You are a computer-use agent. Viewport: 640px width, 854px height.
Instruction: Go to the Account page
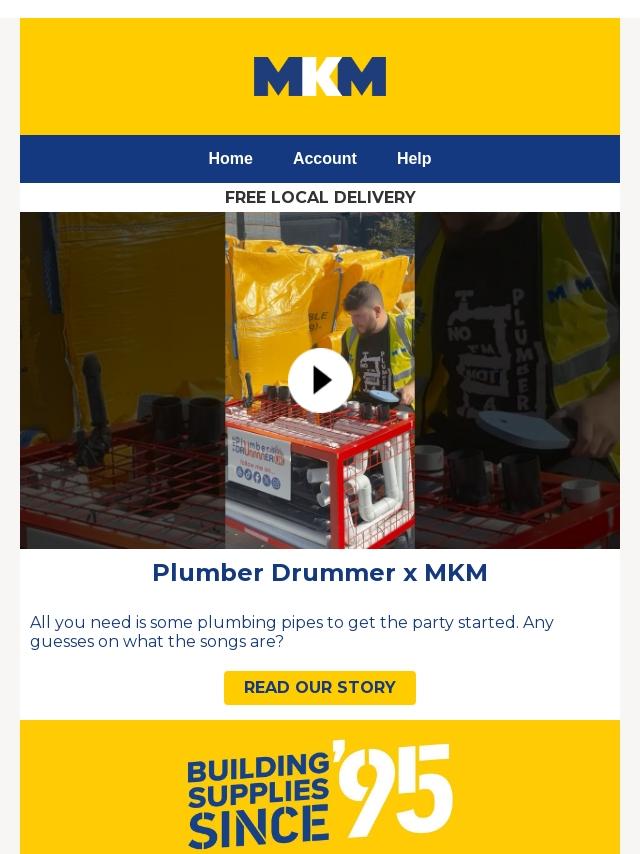(x=324, y=158)
